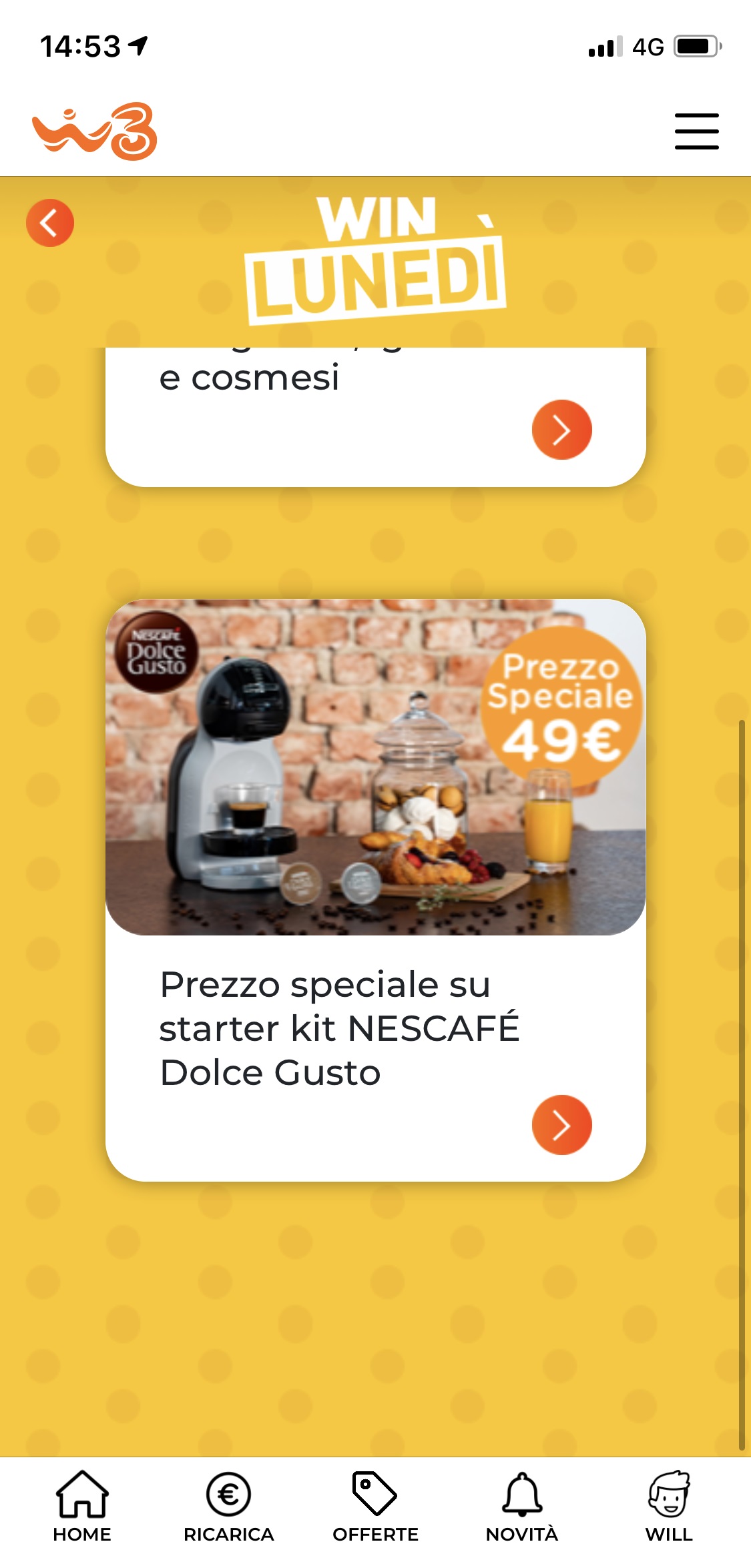Tap arrow on NESCAFÉ Dolce Gusto card
The image size is (751, 1568).
561,1125
